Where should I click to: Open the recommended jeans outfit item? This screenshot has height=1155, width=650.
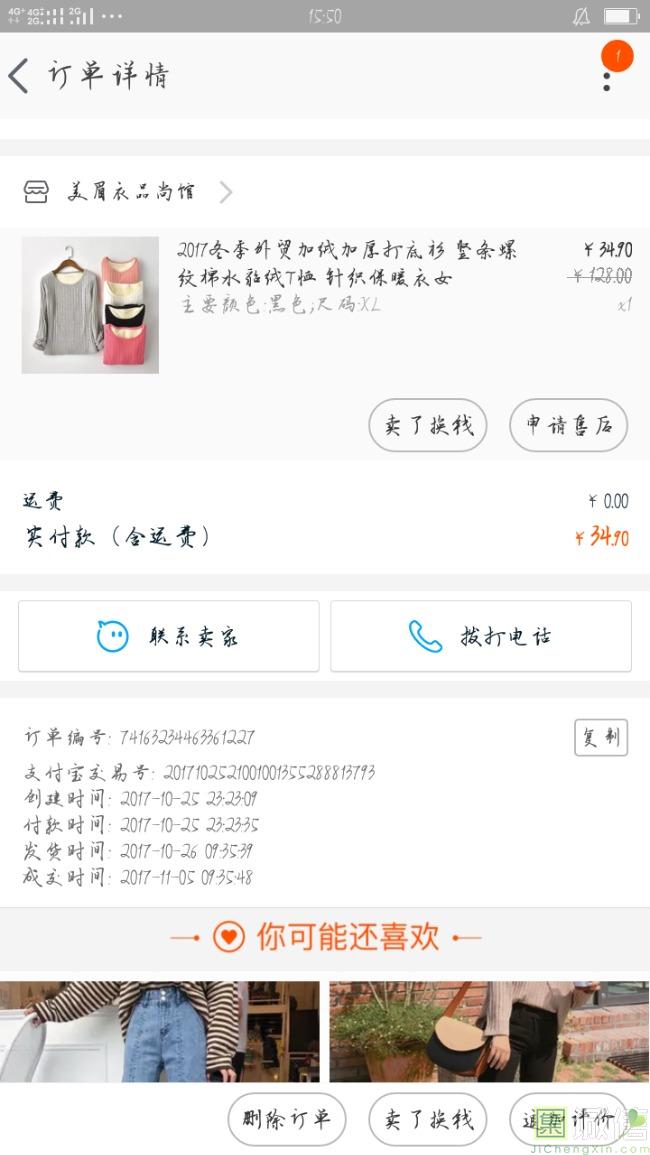point(160,1030)
